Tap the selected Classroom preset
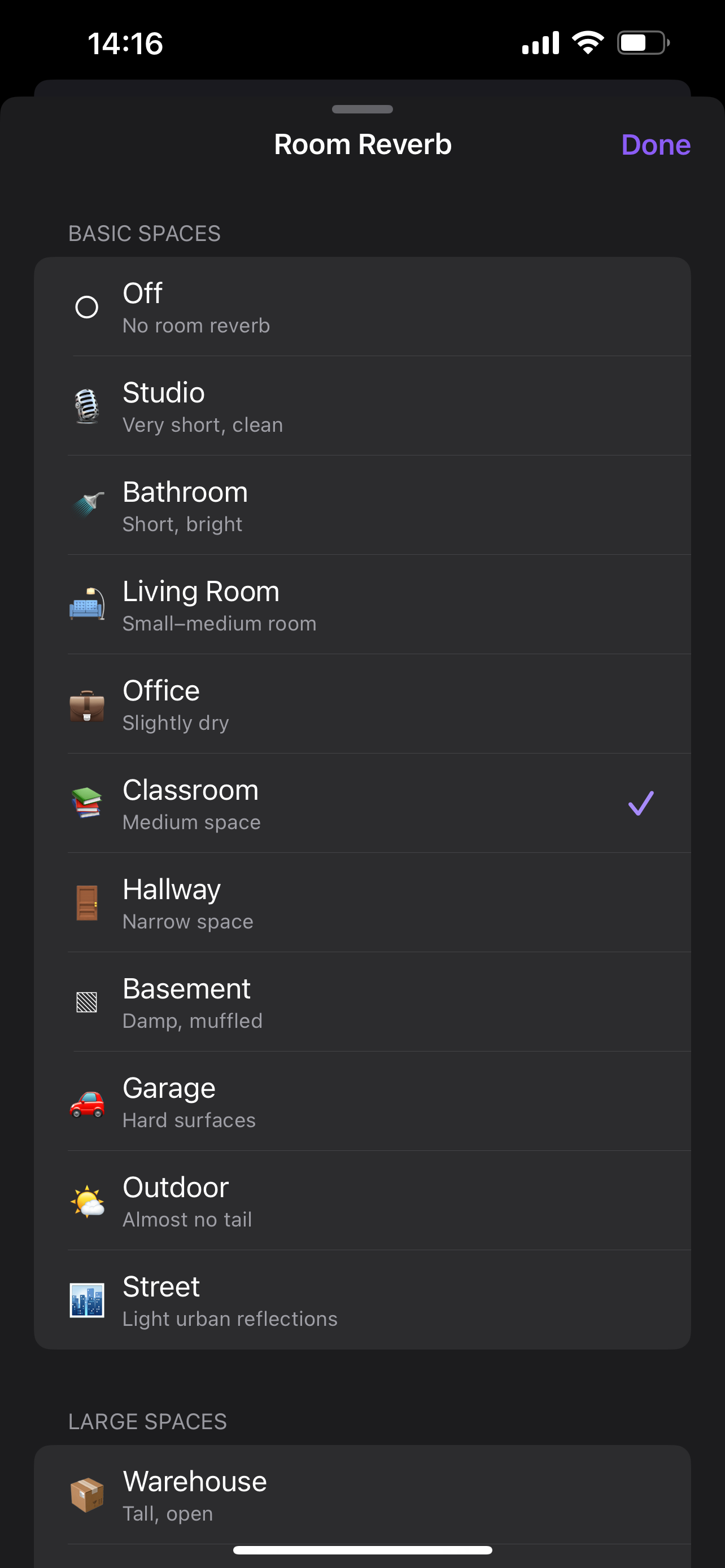 [362, 803]
